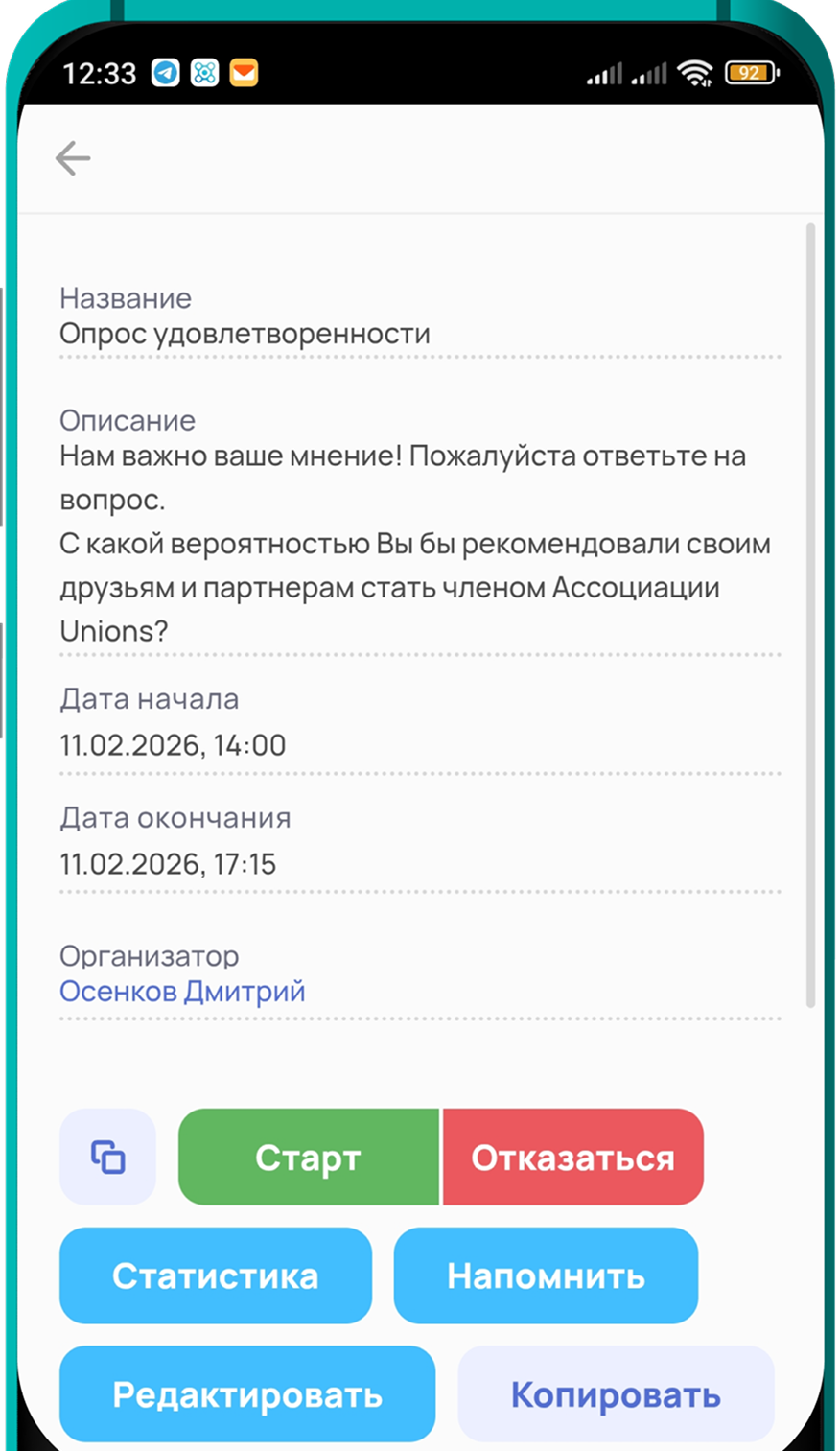The image size is (840, 1451).
Task: Edit the survey via Редактировать
Action: click(247, 1393)
